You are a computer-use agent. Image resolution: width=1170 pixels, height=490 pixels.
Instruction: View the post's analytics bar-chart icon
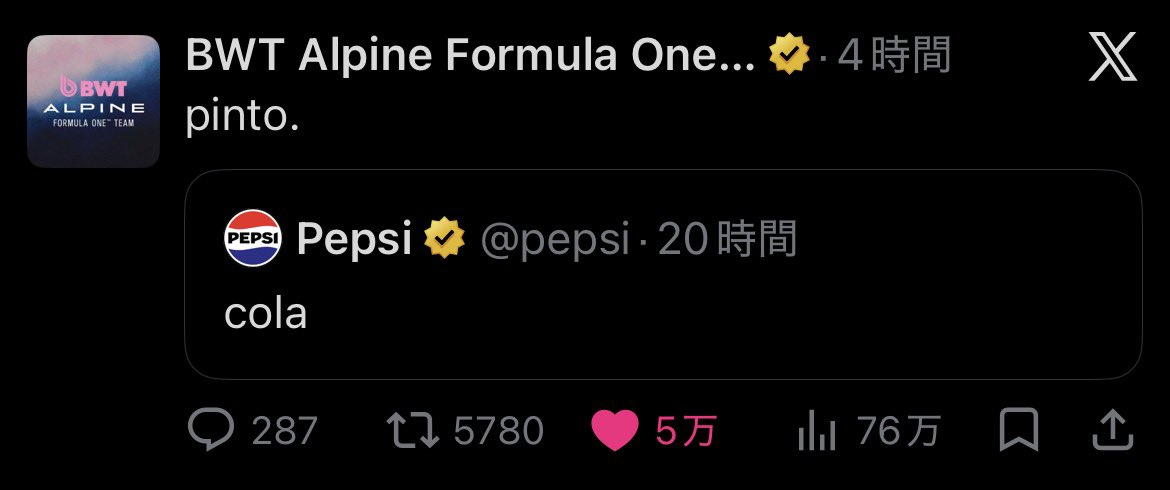[x=816, y=430]
